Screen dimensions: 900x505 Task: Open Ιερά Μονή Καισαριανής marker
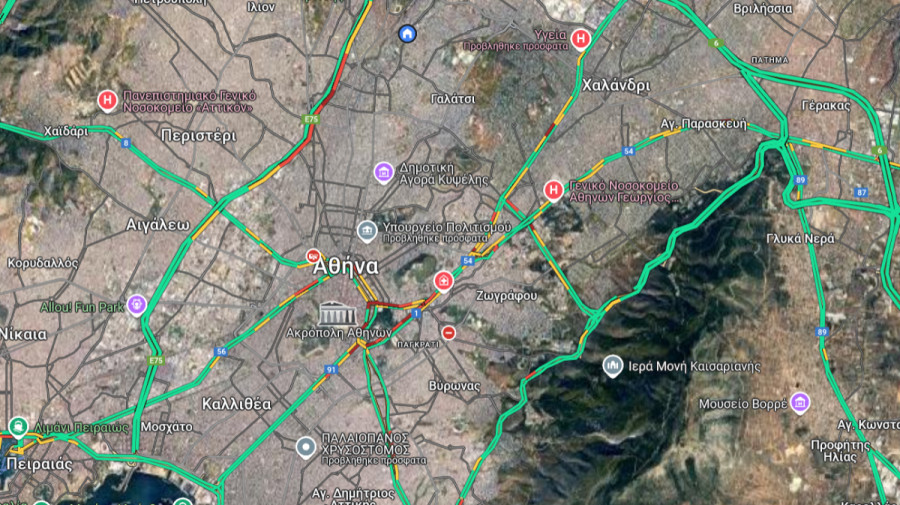[612, 366]
